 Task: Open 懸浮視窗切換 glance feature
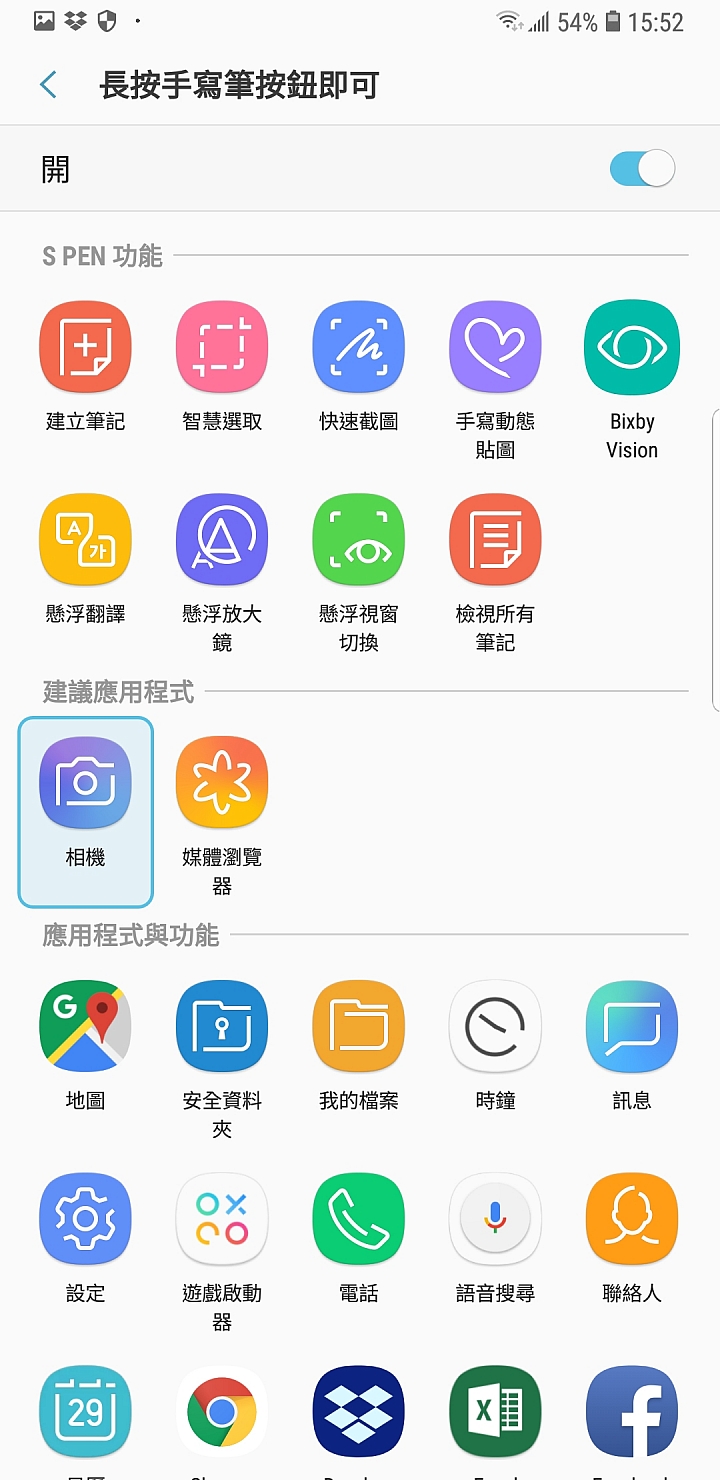[358, 538]
